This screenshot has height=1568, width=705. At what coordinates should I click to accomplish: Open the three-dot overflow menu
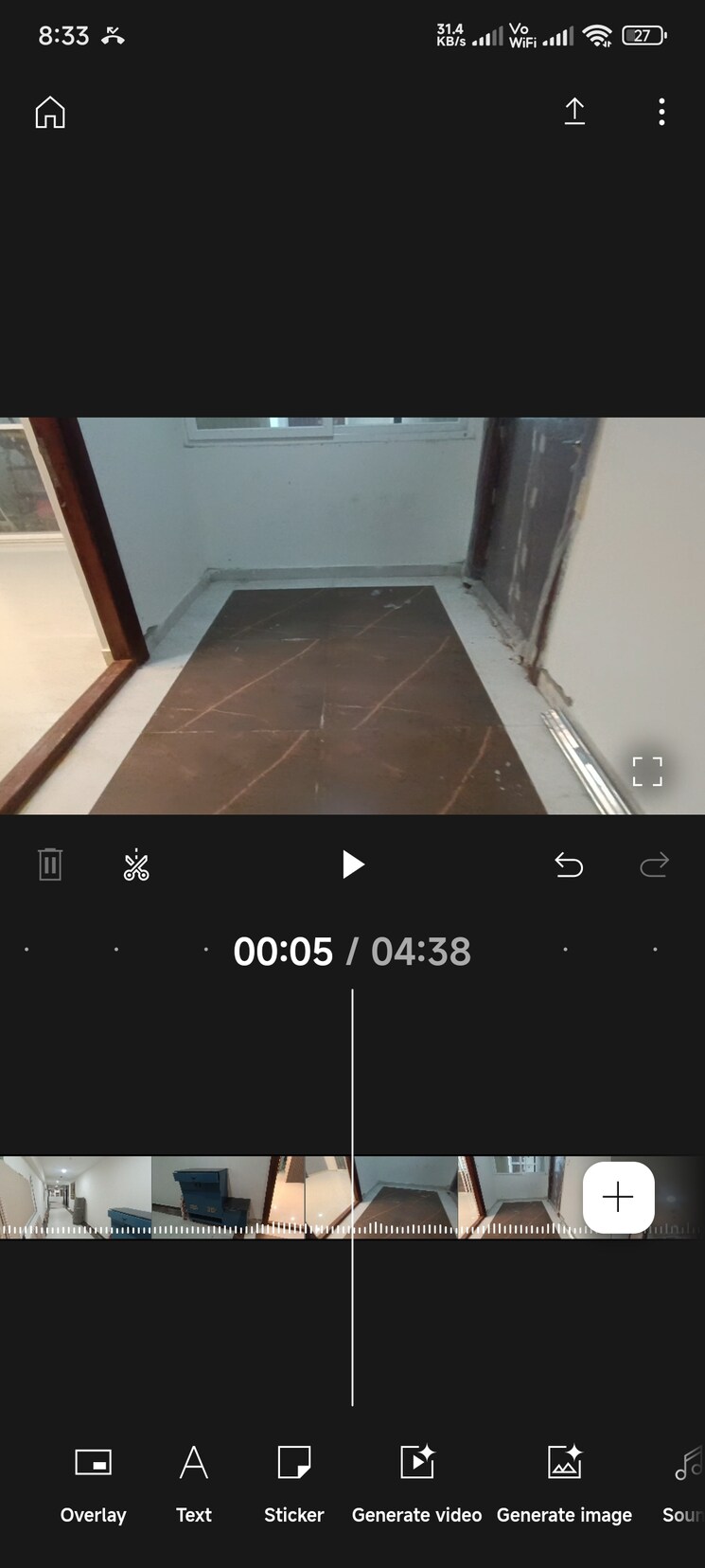[661, 112]
